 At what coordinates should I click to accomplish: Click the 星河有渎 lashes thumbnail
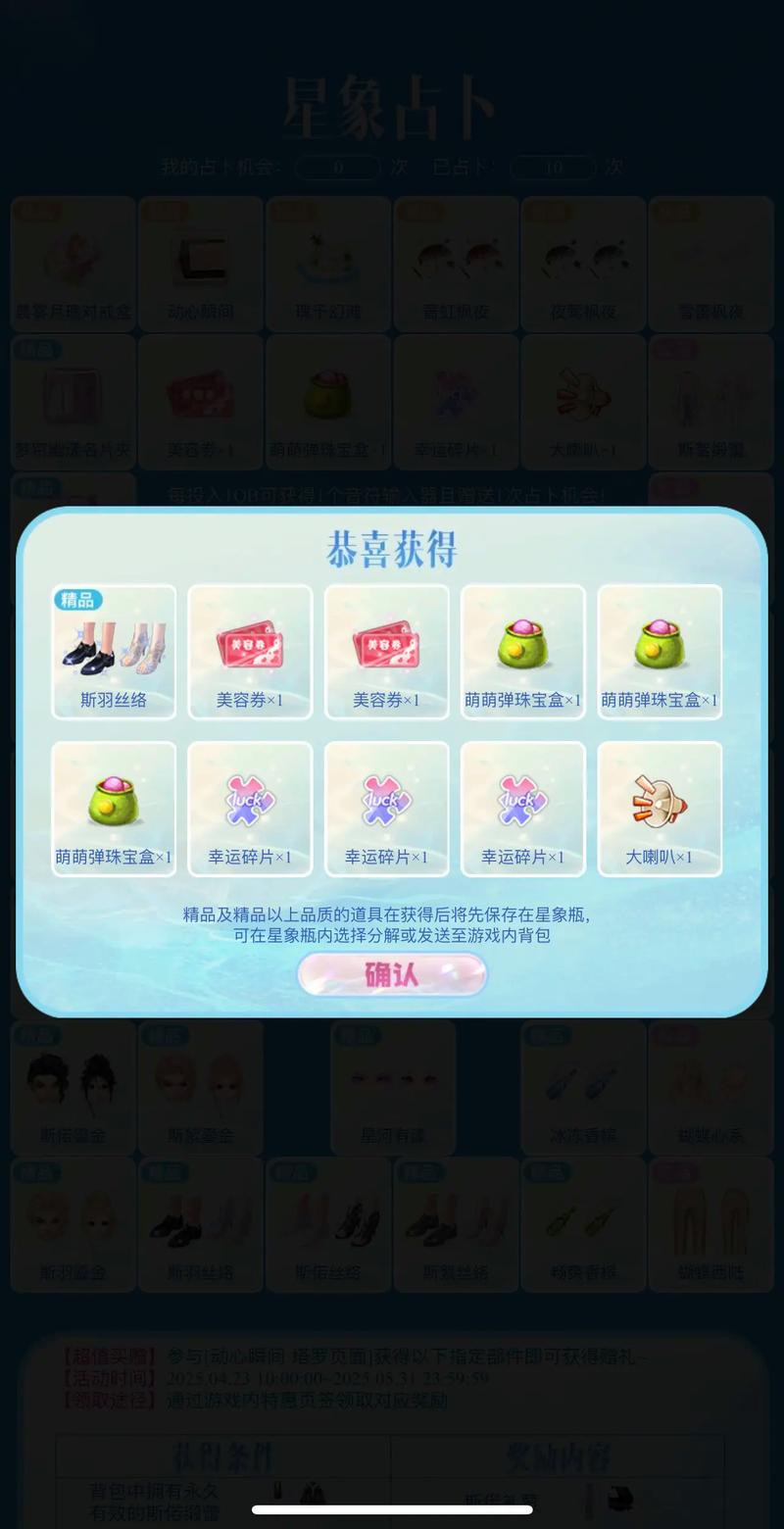(x=392, y=1088)
